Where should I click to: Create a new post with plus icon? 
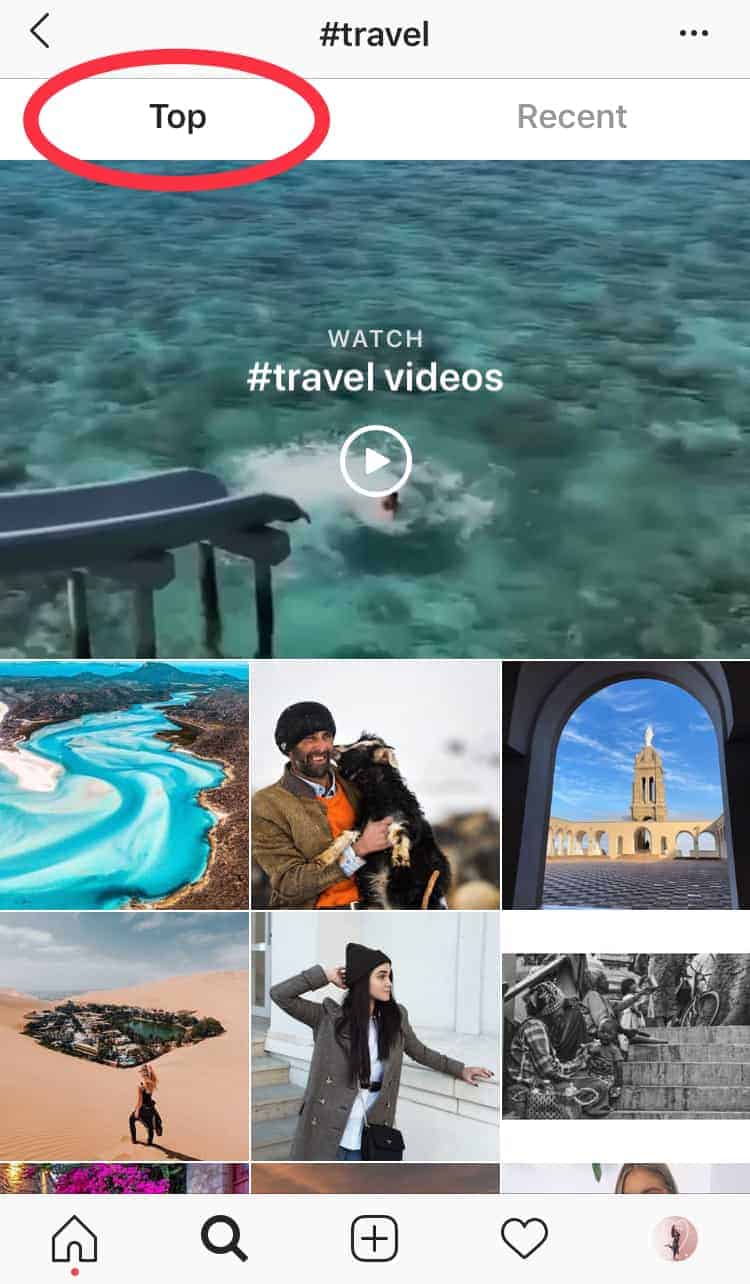click(375, 1241)
